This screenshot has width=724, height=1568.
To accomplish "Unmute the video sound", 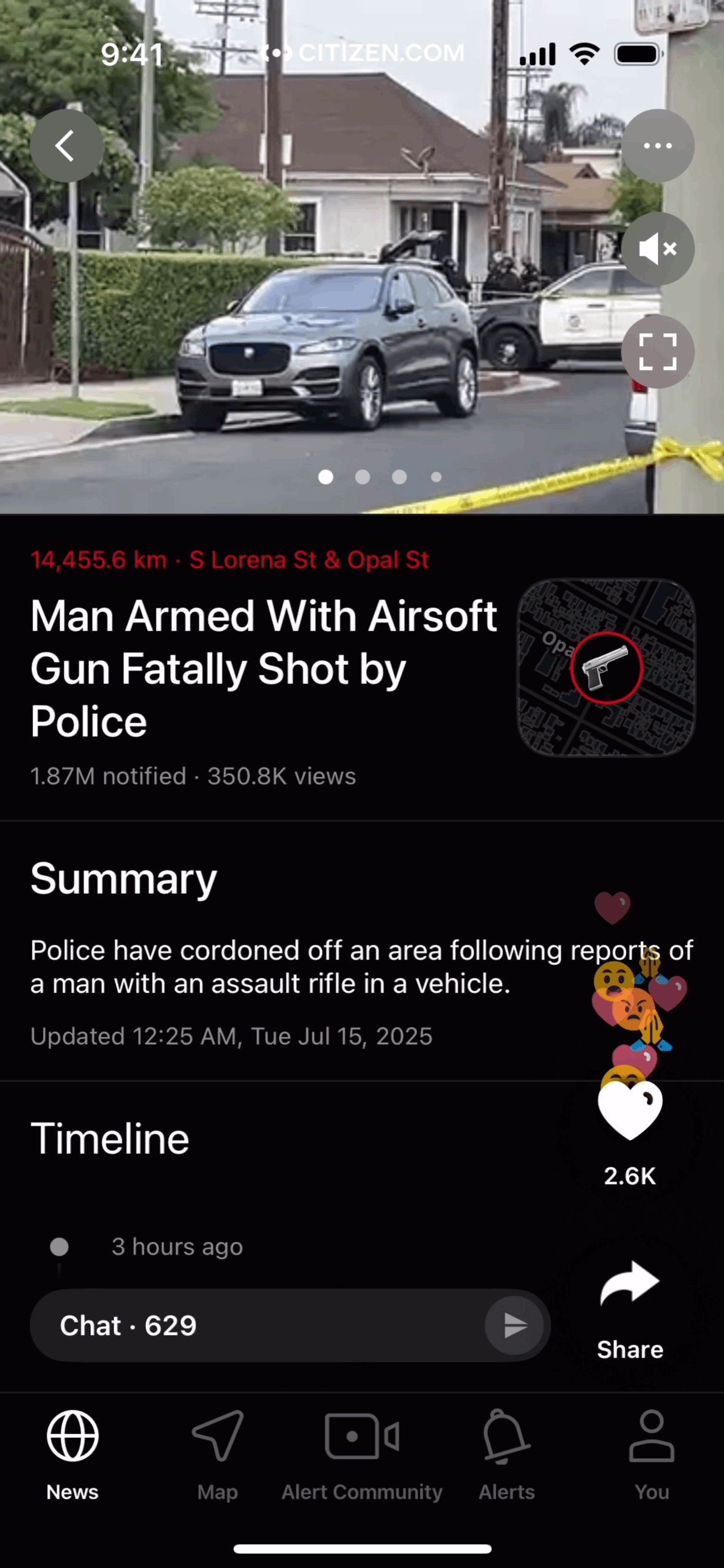I will [x=658, y=249].
